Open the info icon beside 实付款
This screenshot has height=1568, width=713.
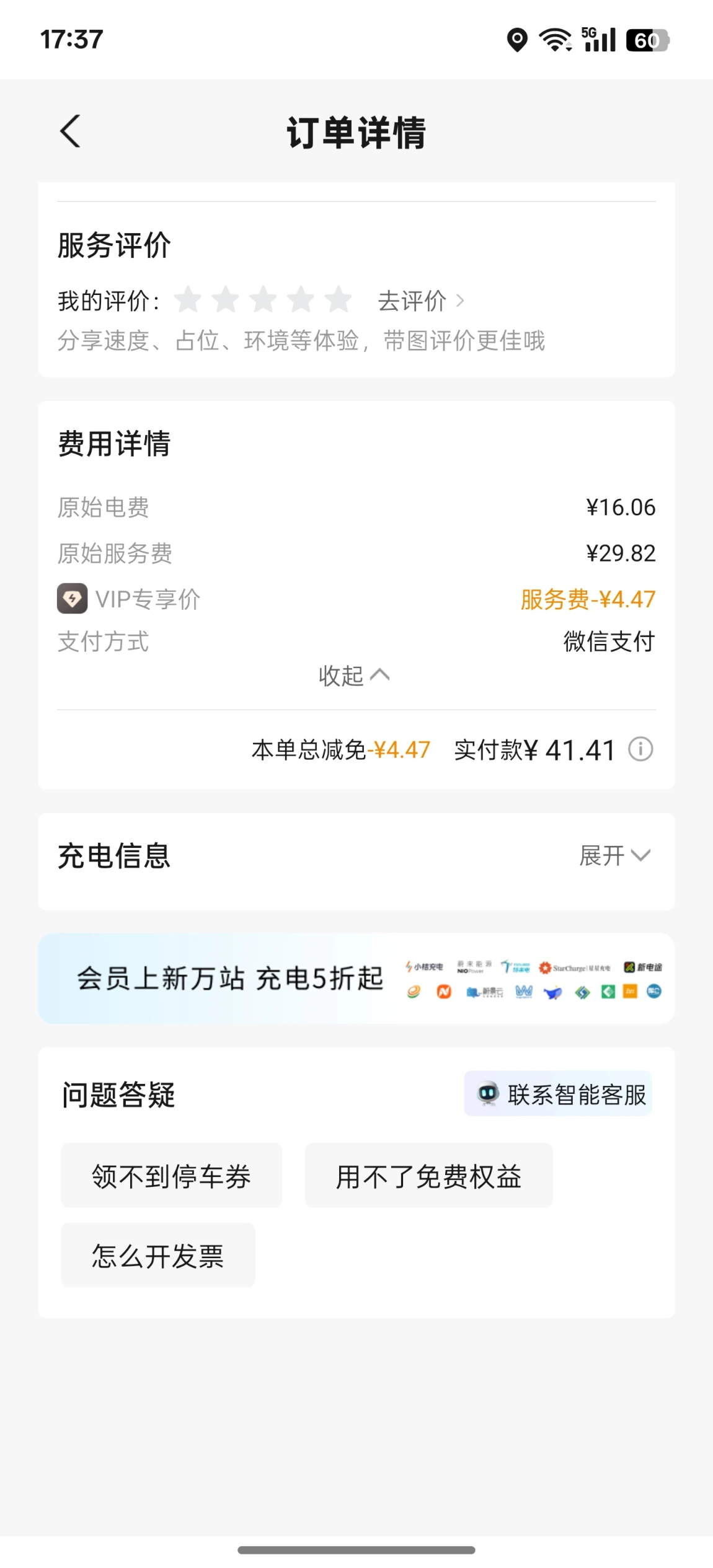point(640,749)
